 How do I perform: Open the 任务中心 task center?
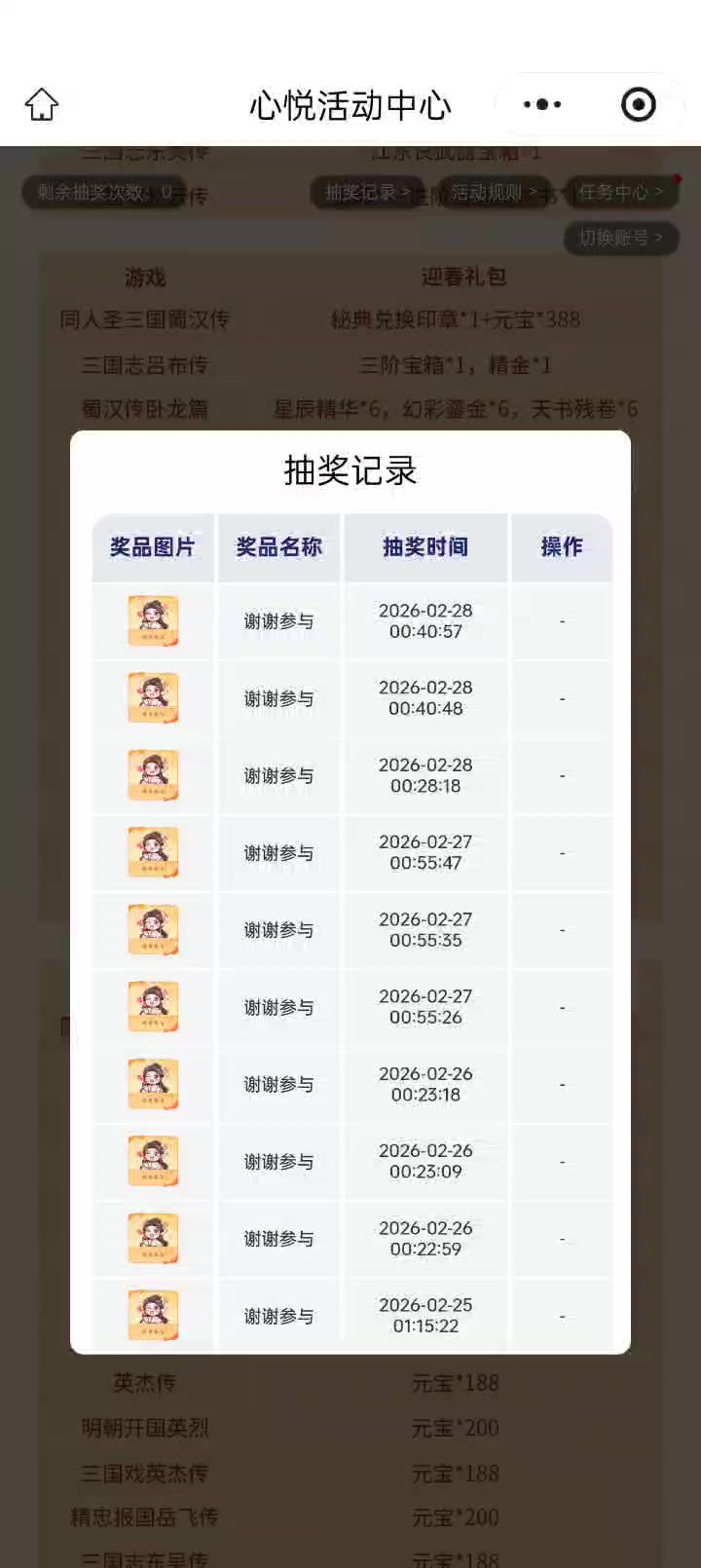[620, 193]
